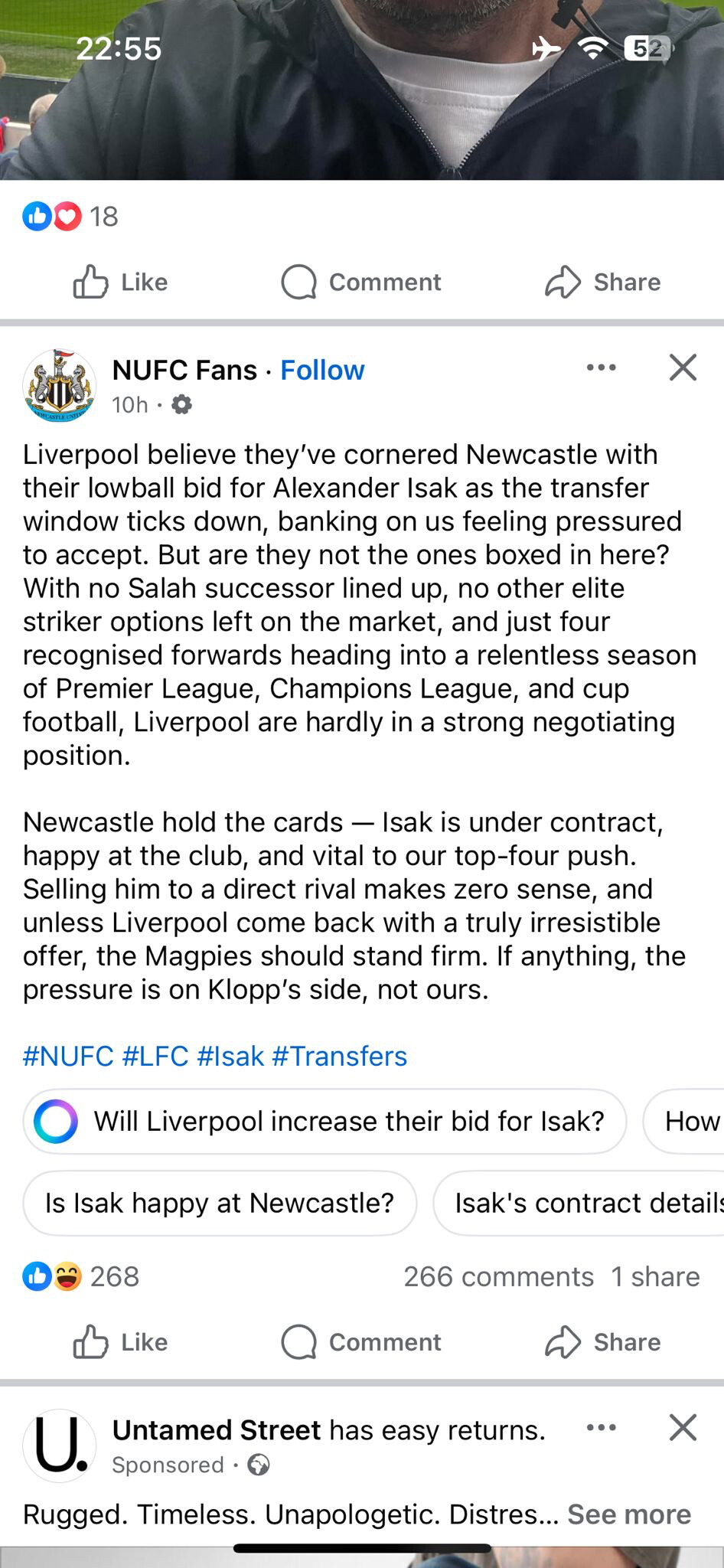Viewport: 724px width, 1568px height.
Task: Comment on the top post with 18 reactions
Action: click(x=361, y=282)
